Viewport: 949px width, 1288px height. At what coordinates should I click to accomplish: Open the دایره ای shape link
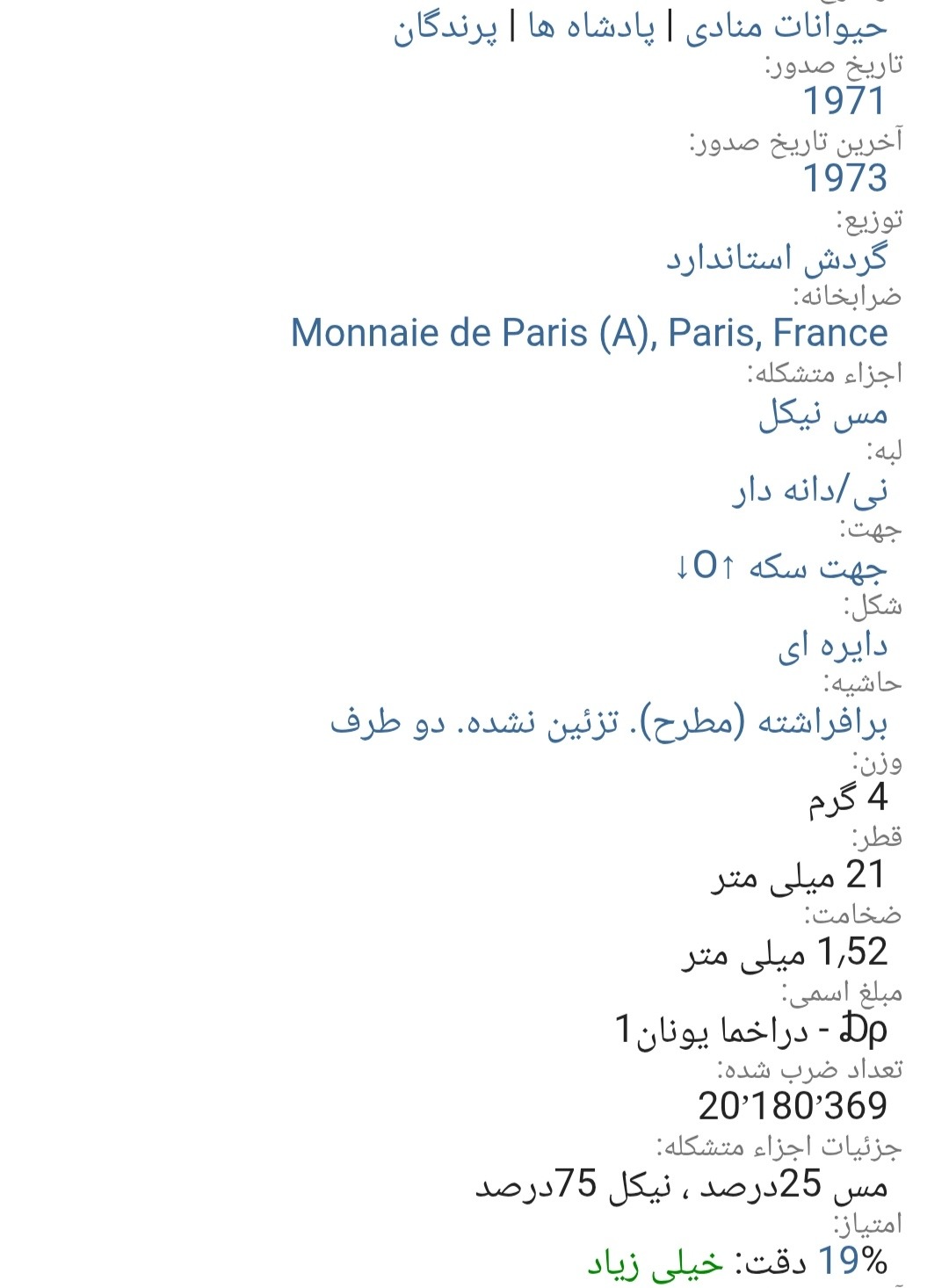tap(832, 645)
